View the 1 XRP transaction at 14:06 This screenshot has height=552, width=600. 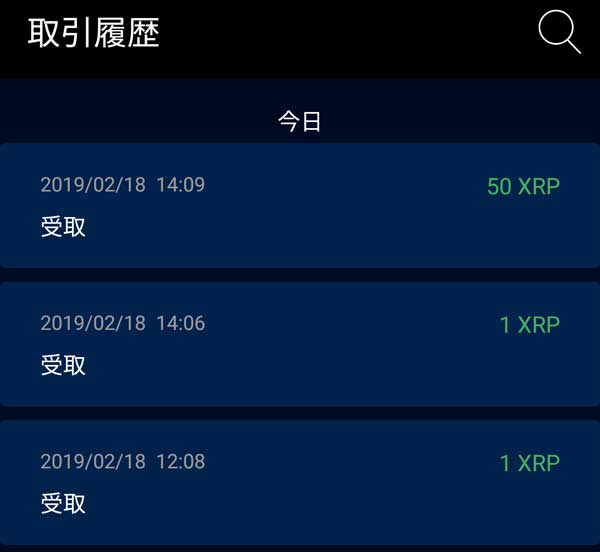pos(300,344)
